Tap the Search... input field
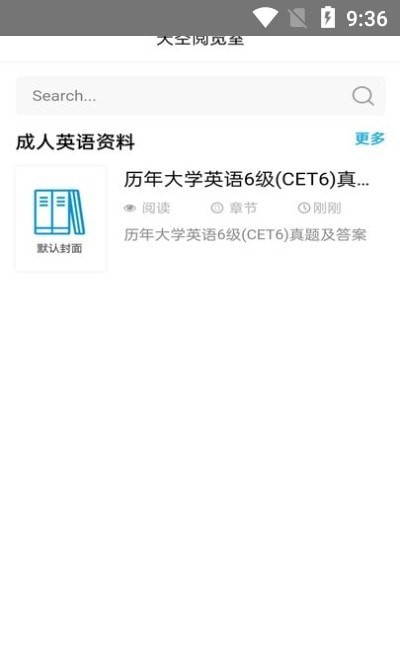Screen dimensions: 400x650 click(x=200, y=96)
